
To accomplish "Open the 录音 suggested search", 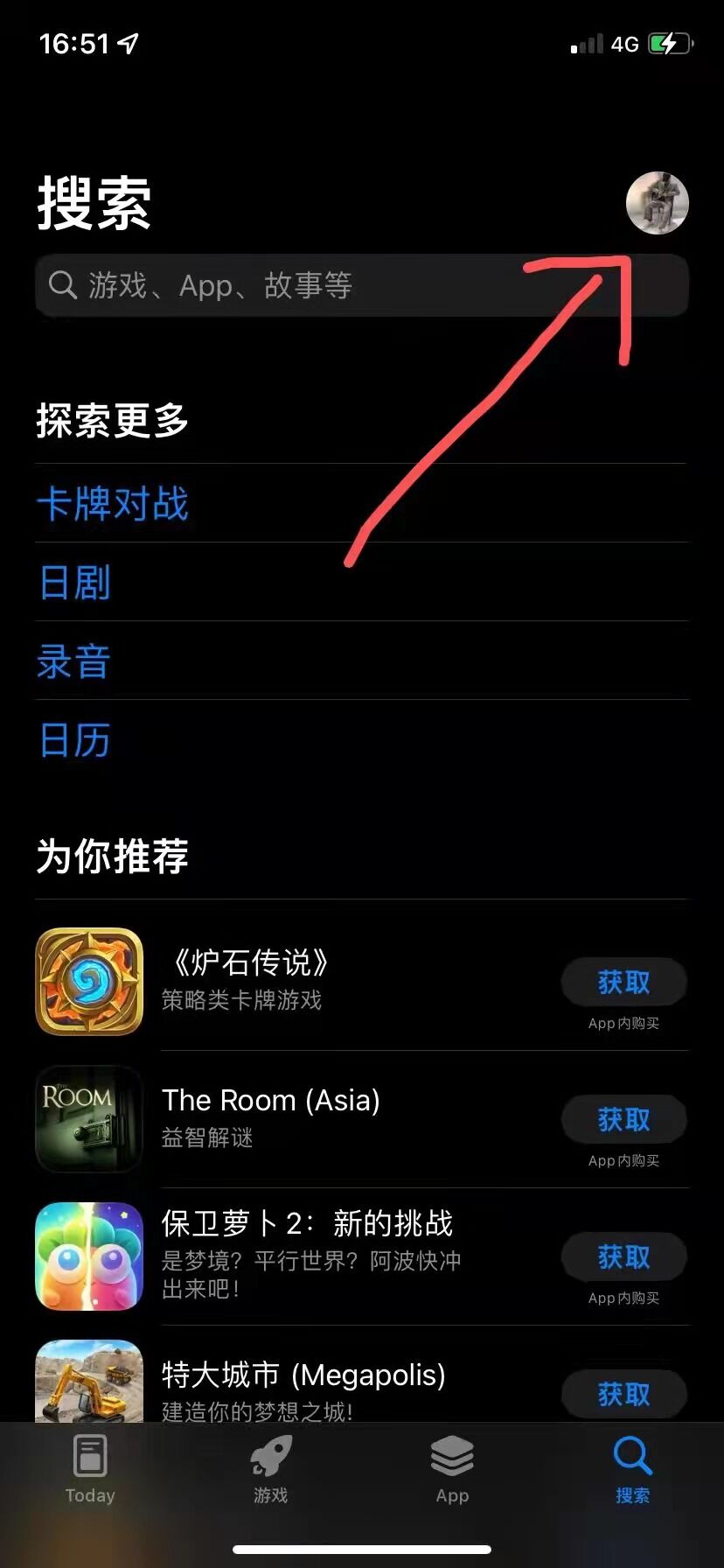I will 73,661.
